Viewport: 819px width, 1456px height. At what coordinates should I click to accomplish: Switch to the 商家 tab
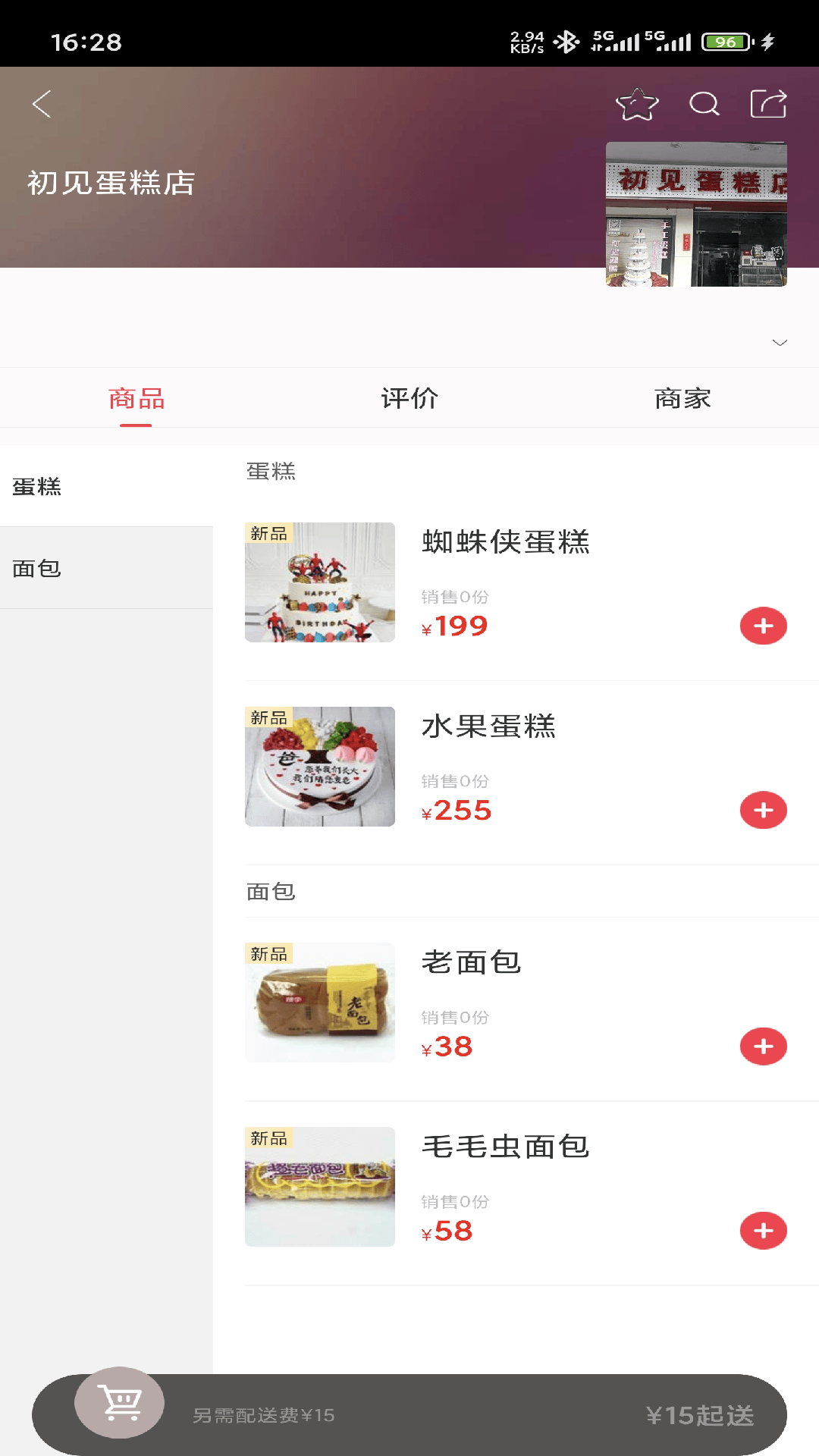(682, 397)
